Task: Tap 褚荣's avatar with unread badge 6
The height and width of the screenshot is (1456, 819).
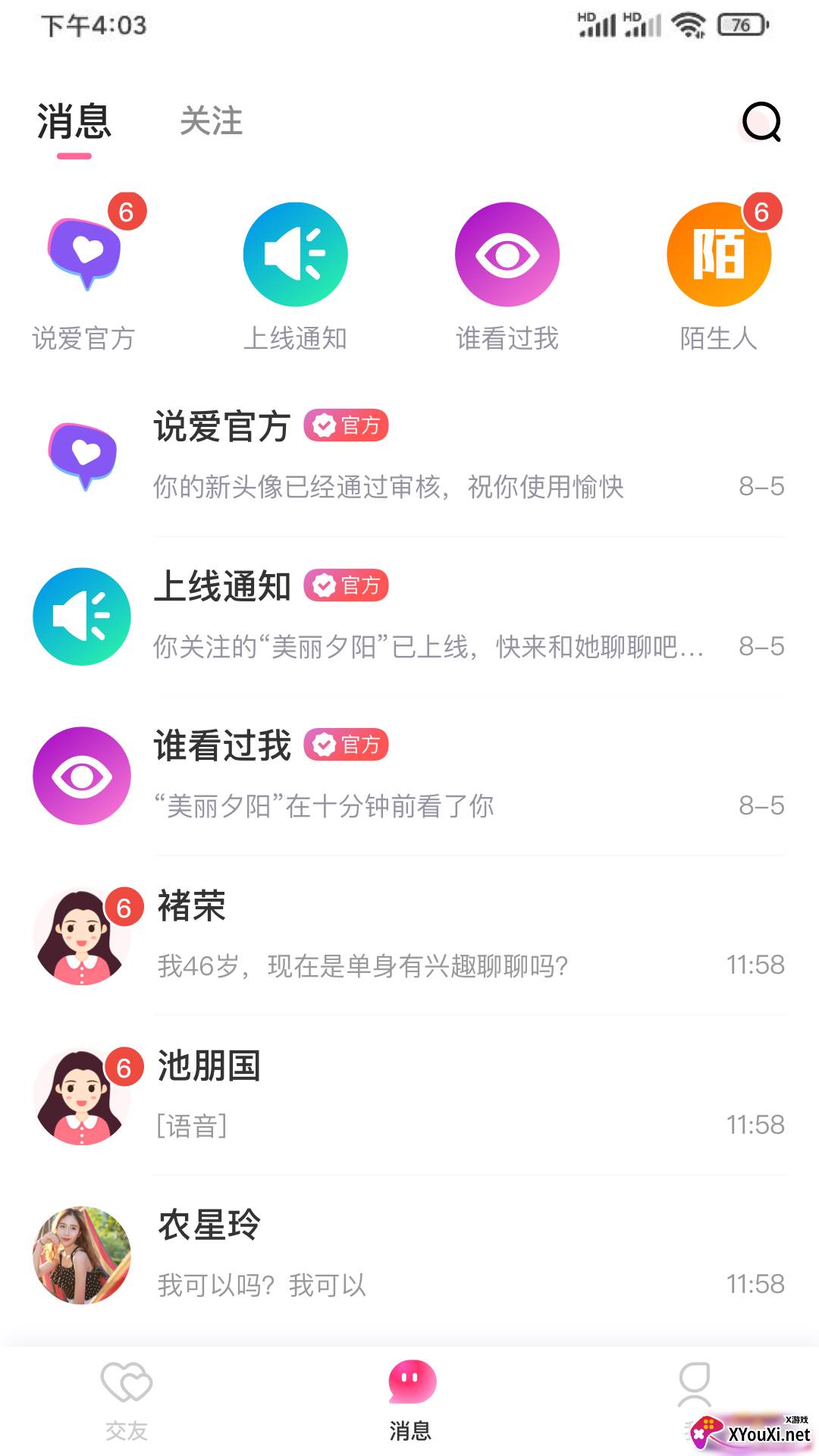Action: (x=81, y=934)
